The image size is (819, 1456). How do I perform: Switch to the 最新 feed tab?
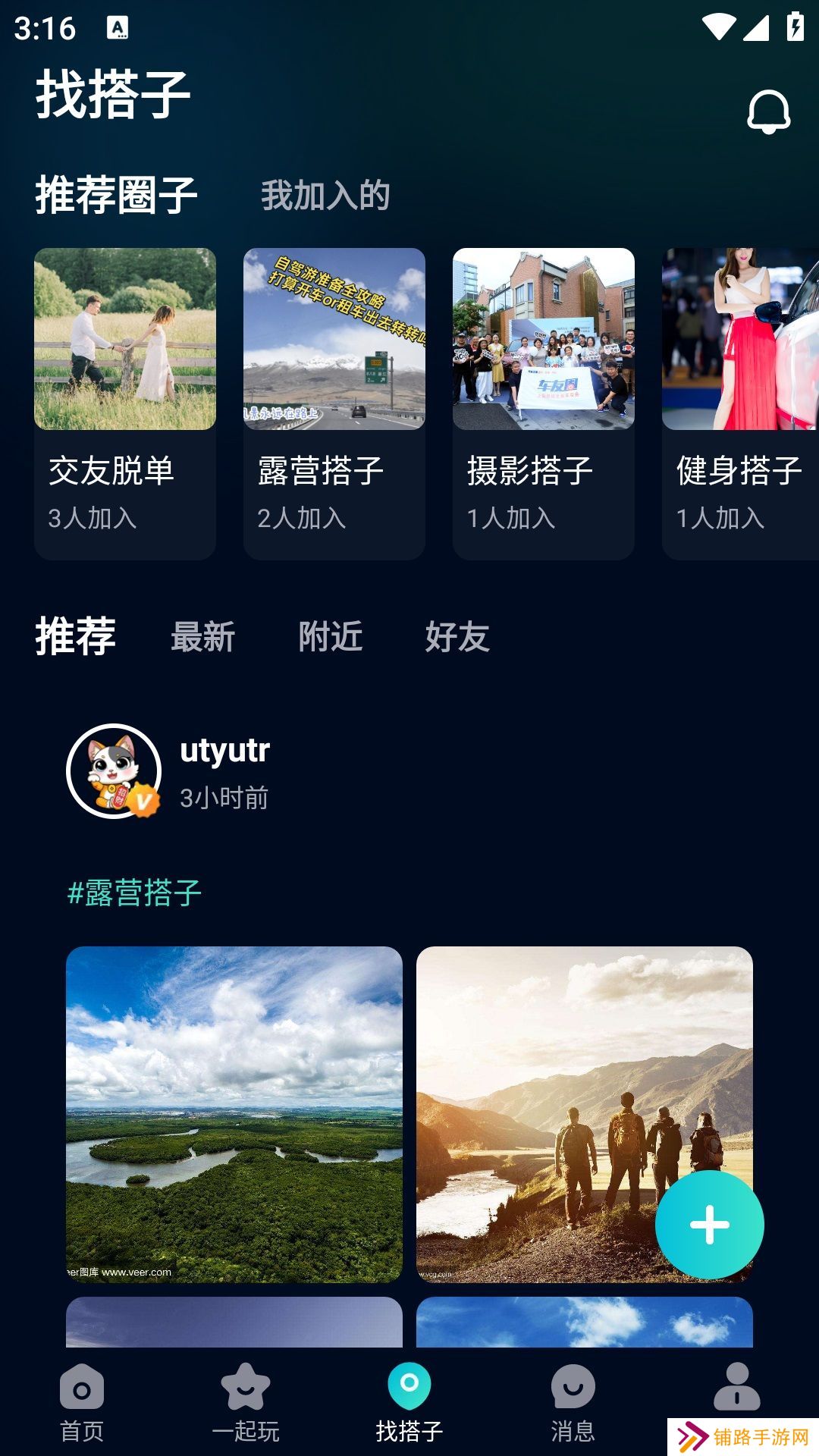[202, 637]
